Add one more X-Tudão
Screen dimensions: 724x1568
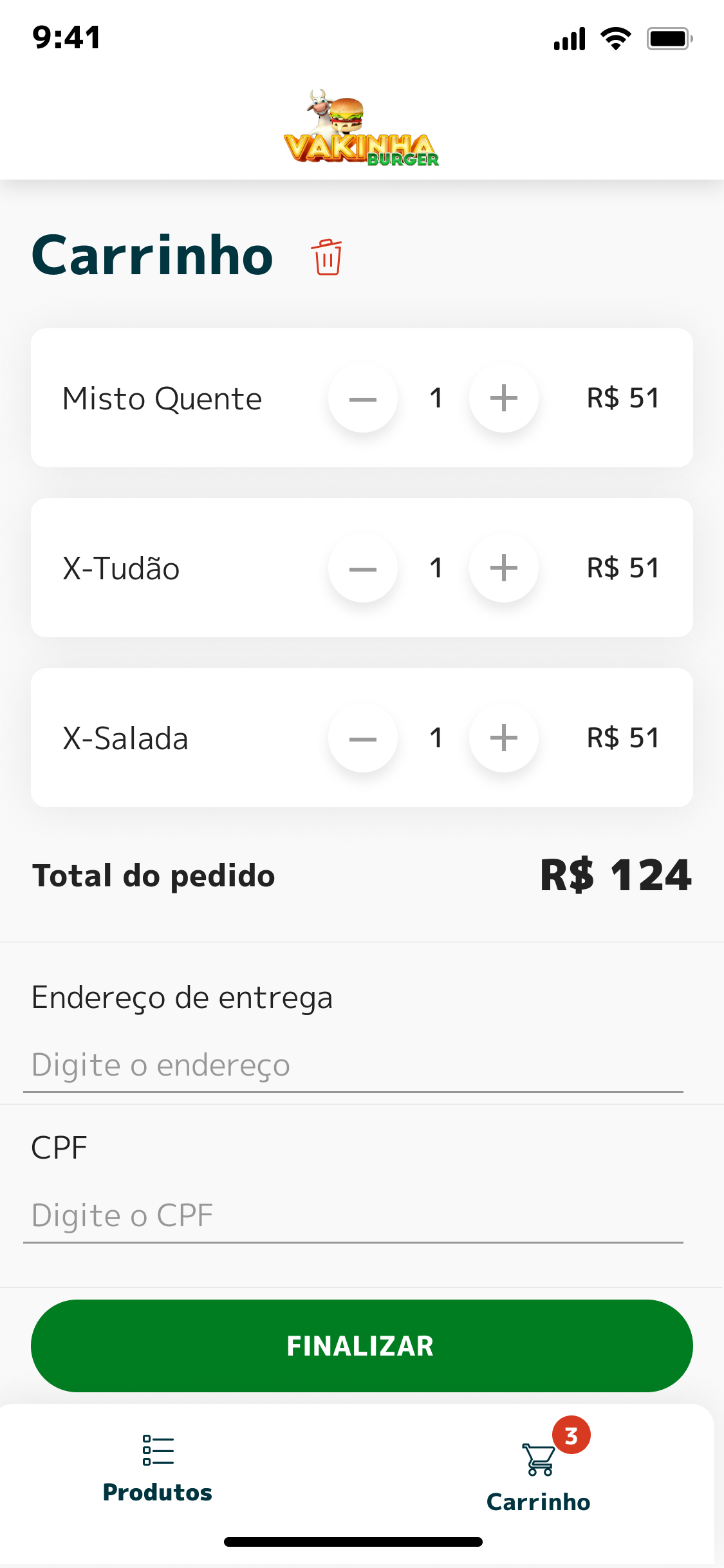pos(503,568)
